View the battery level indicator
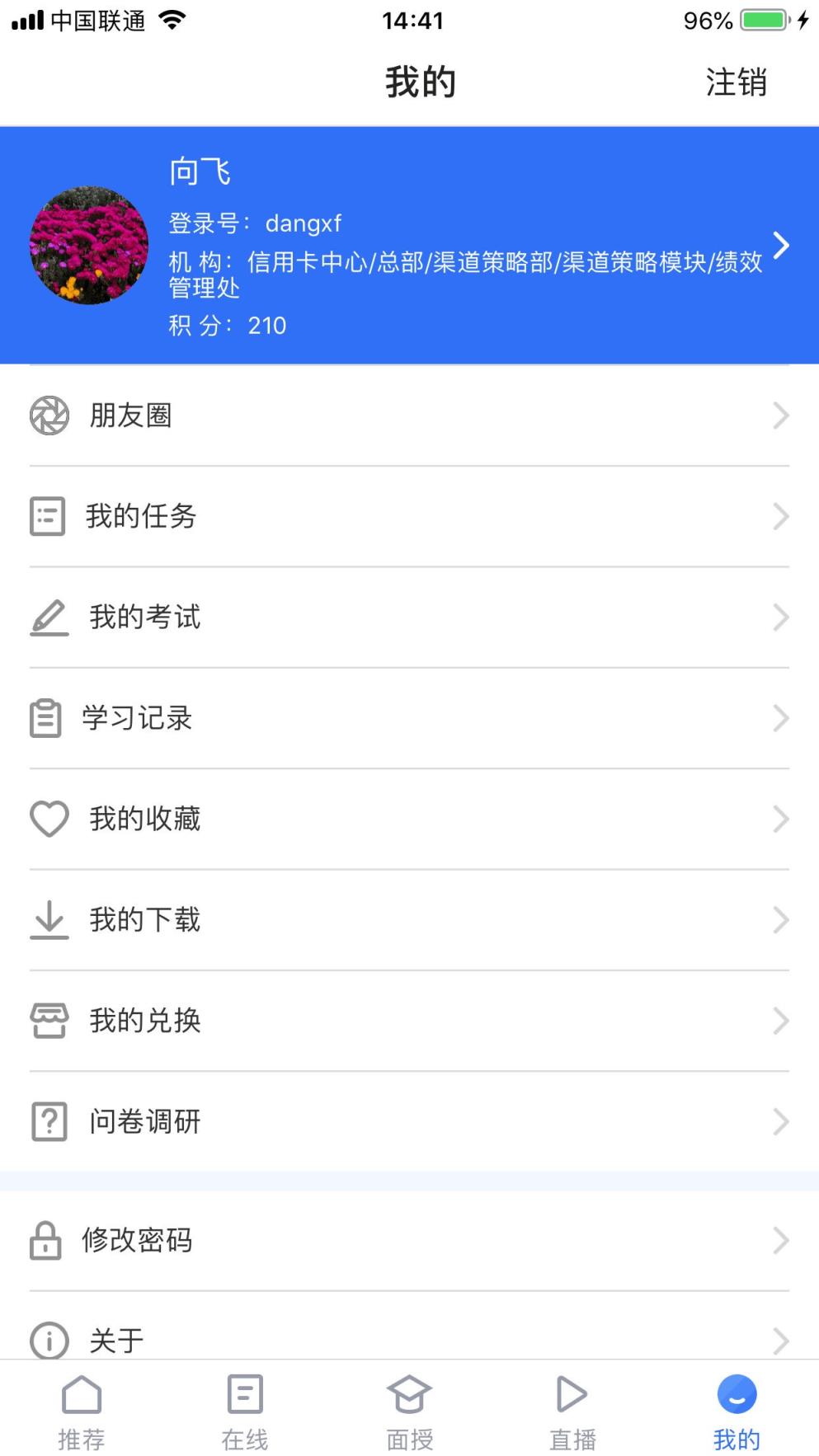Image resolution: width=819 pixels, height=1456 pixels. (763, 20)
